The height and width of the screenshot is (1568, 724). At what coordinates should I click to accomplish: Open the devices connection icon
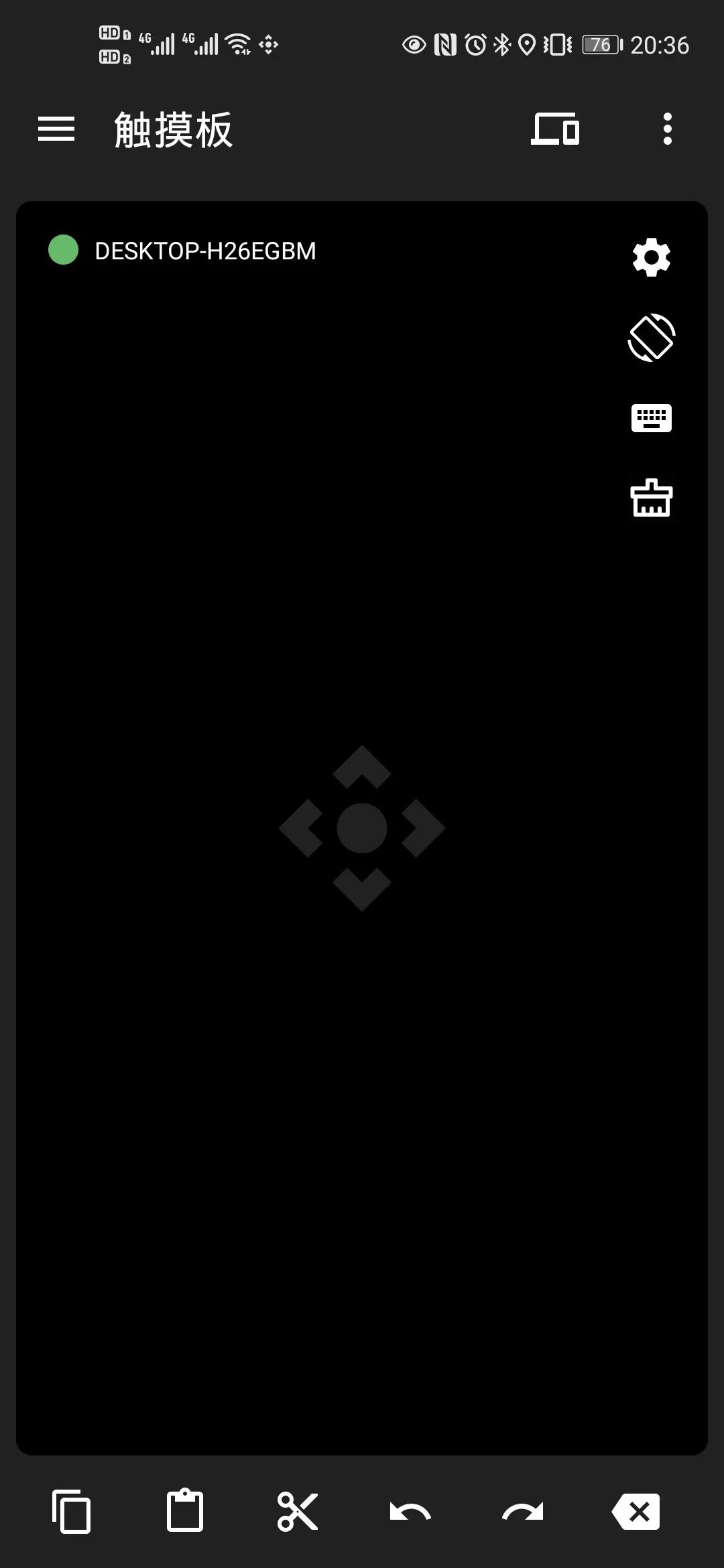click(555, 129)
